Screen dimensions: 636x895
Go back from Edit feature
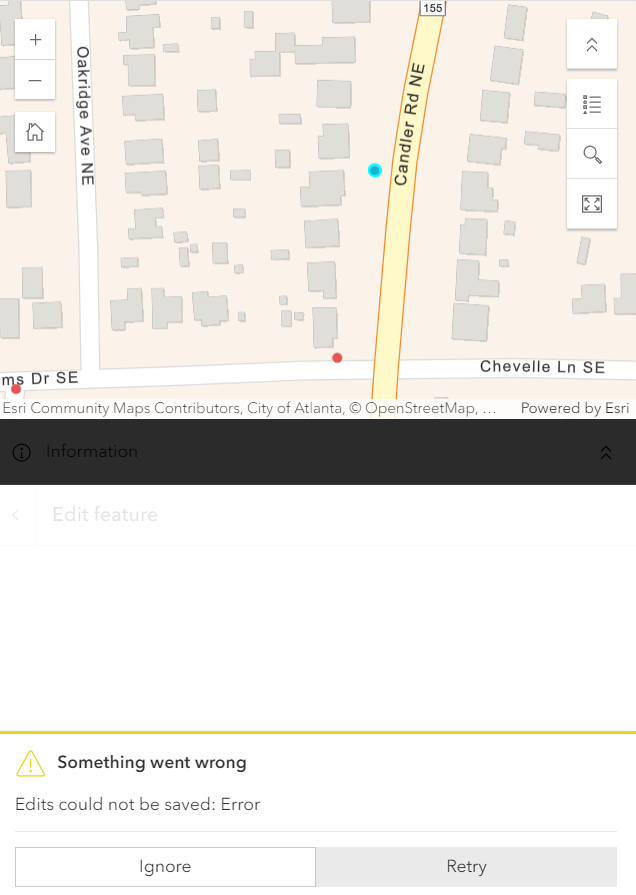17,515
